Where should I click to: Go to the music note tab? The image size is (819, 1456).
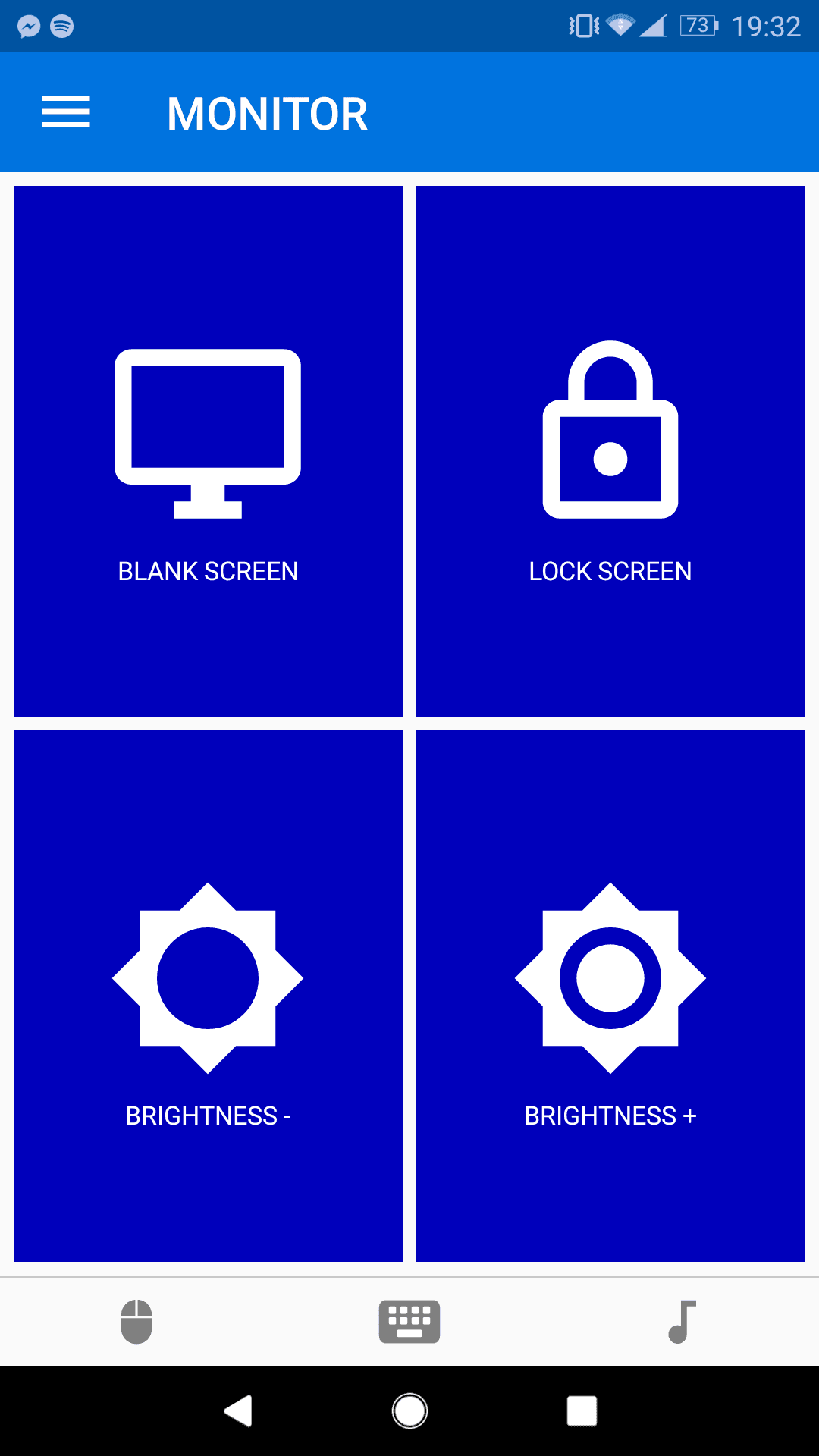682,1322
